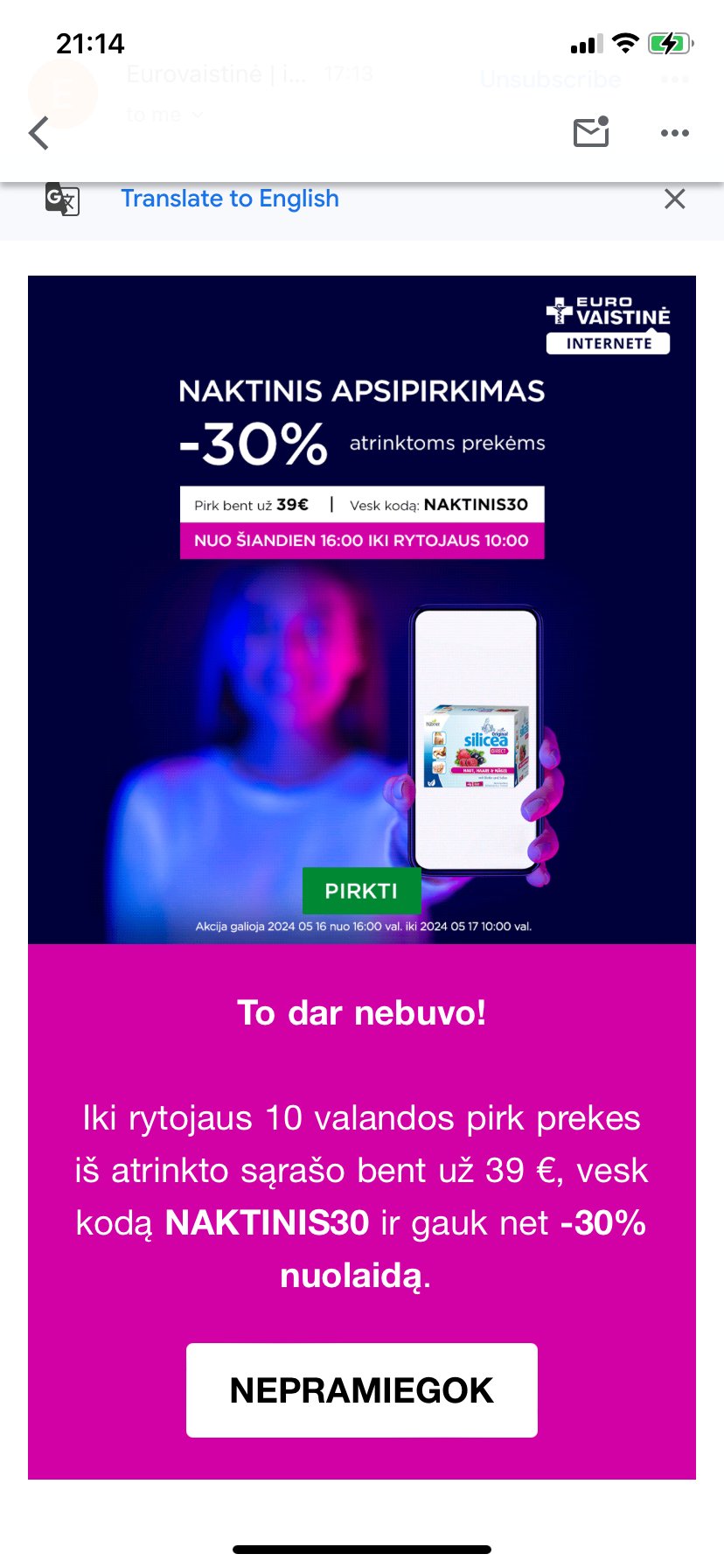Open the email overflow menu

674,133
